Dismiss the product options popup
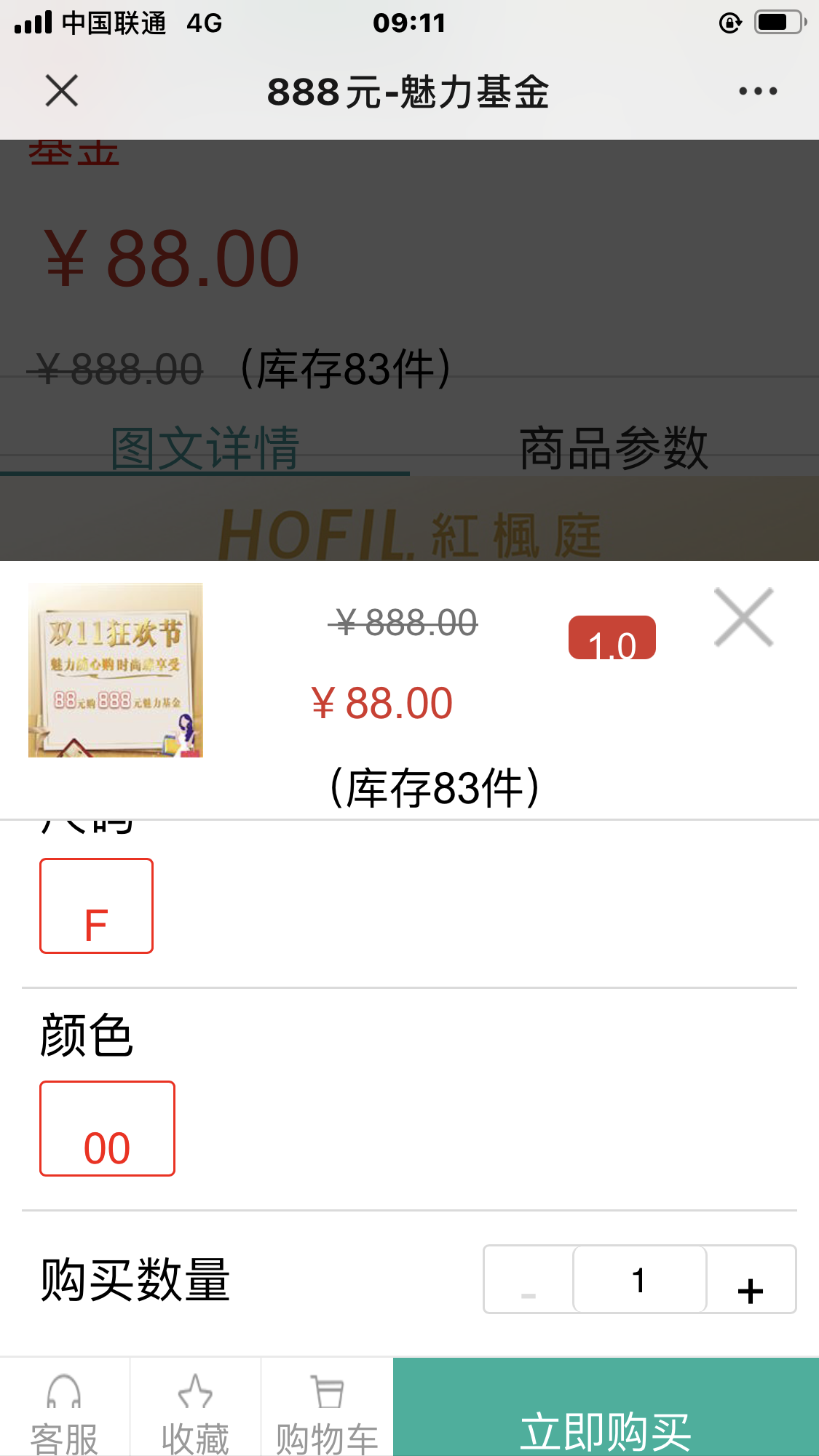Screen dimensions: 819x1456 click(x=743, y=618)
